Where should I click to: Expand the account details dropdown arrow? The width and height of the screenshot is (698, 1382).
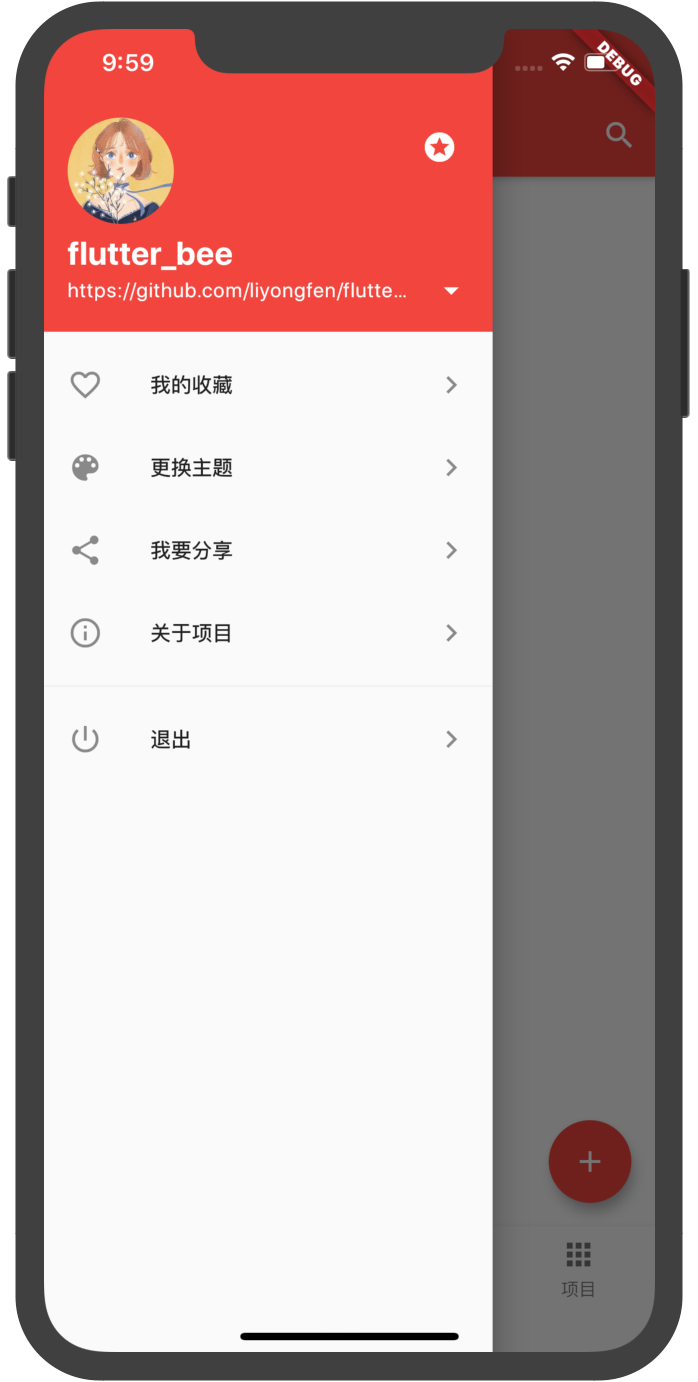coord(451,291)
